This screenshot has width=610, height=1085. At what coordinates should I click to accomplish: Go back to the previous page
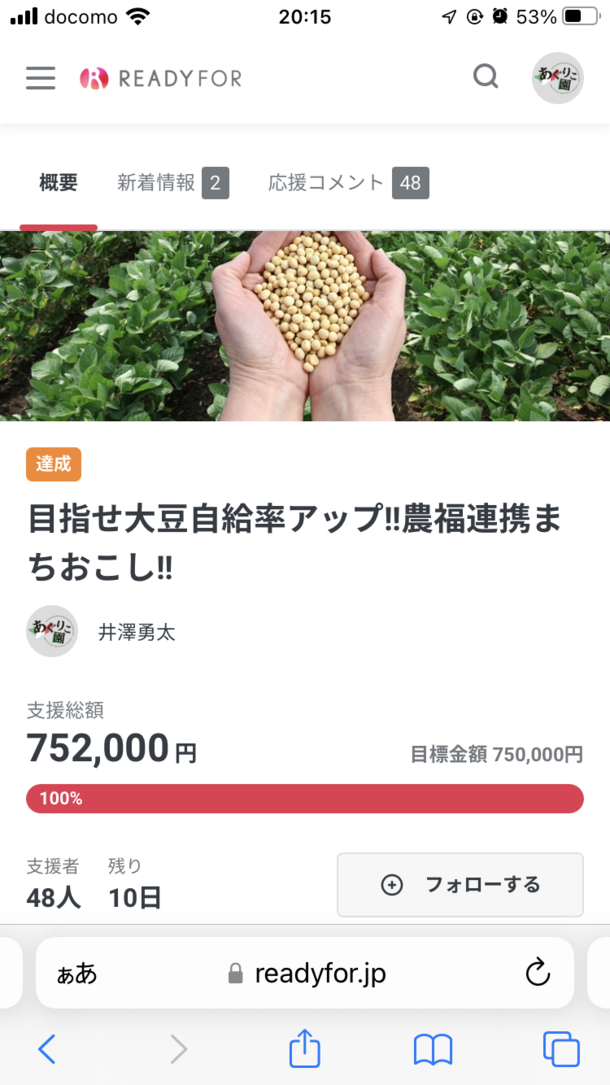pyautogui.click(x=46, y=1049)
